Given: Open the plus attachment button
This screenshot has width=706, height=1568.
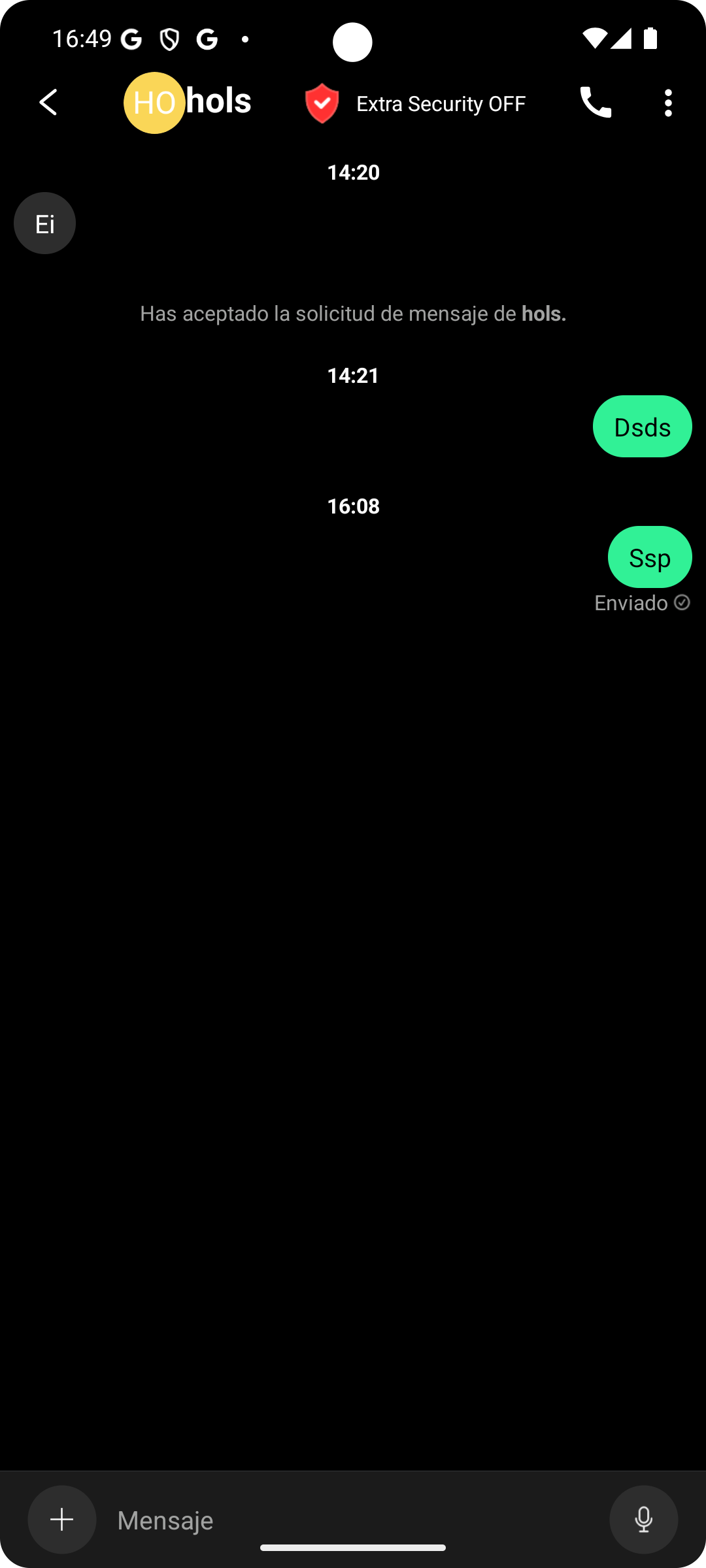Looking at the screenshot, I should pos(62,1519).
